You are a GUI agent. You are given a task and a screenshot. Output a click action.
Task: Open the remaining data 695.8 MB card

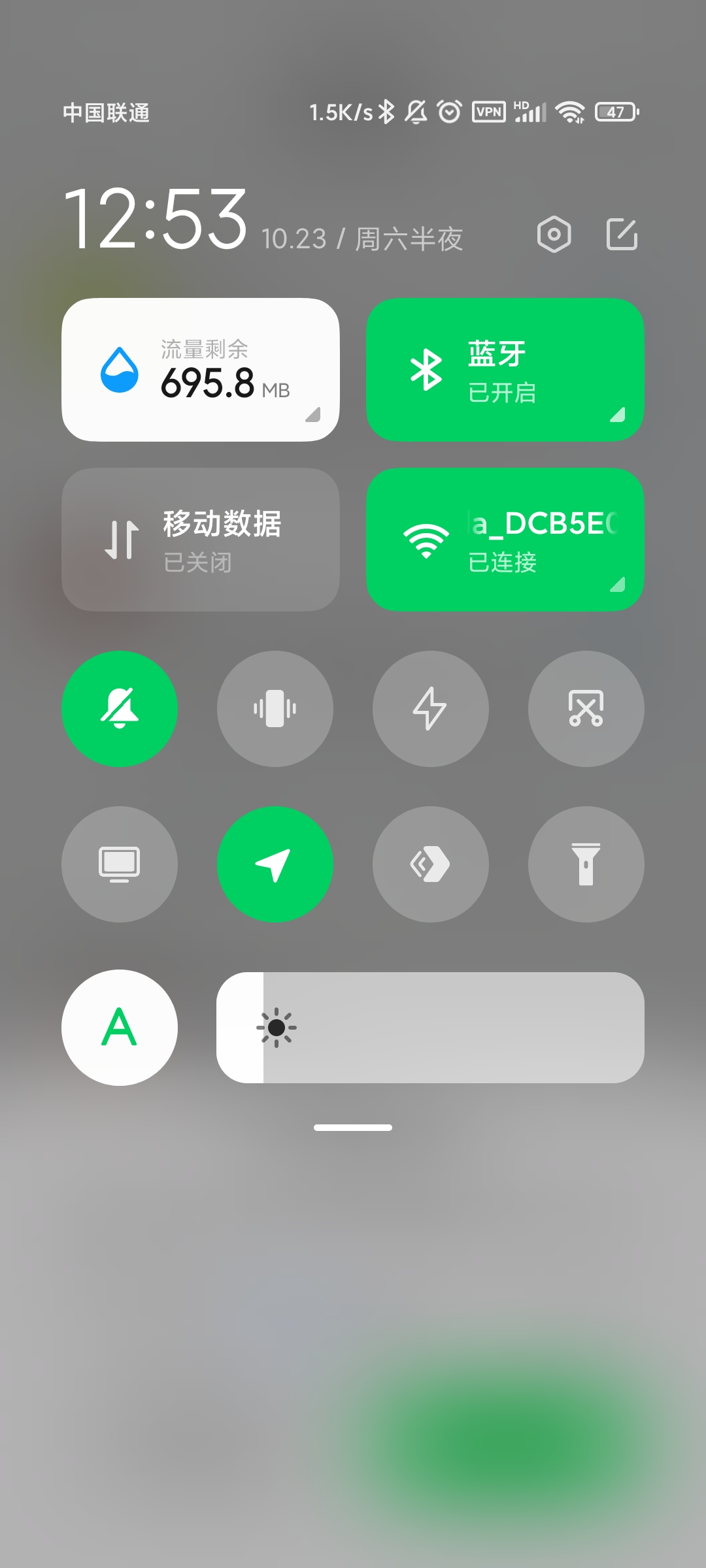click(x=200, y=370)
